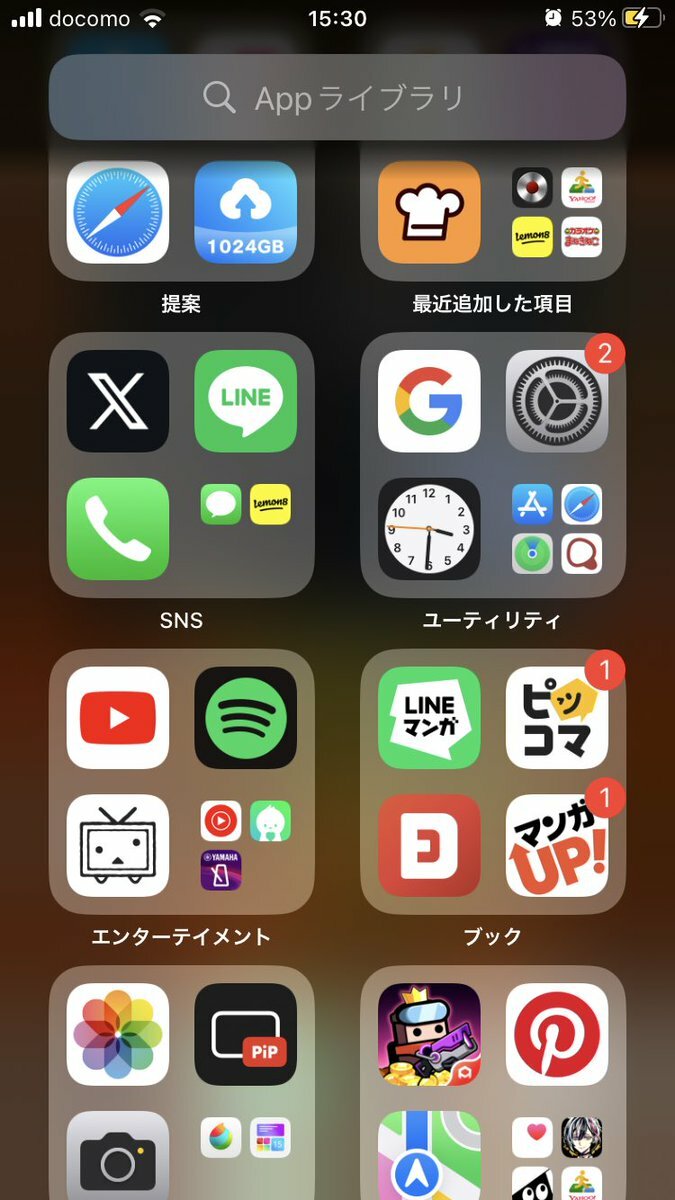Viewport: 675px width, 1200px height.
Task: Open Spotify
Action: pyautogui.click(x=245, y=717)
